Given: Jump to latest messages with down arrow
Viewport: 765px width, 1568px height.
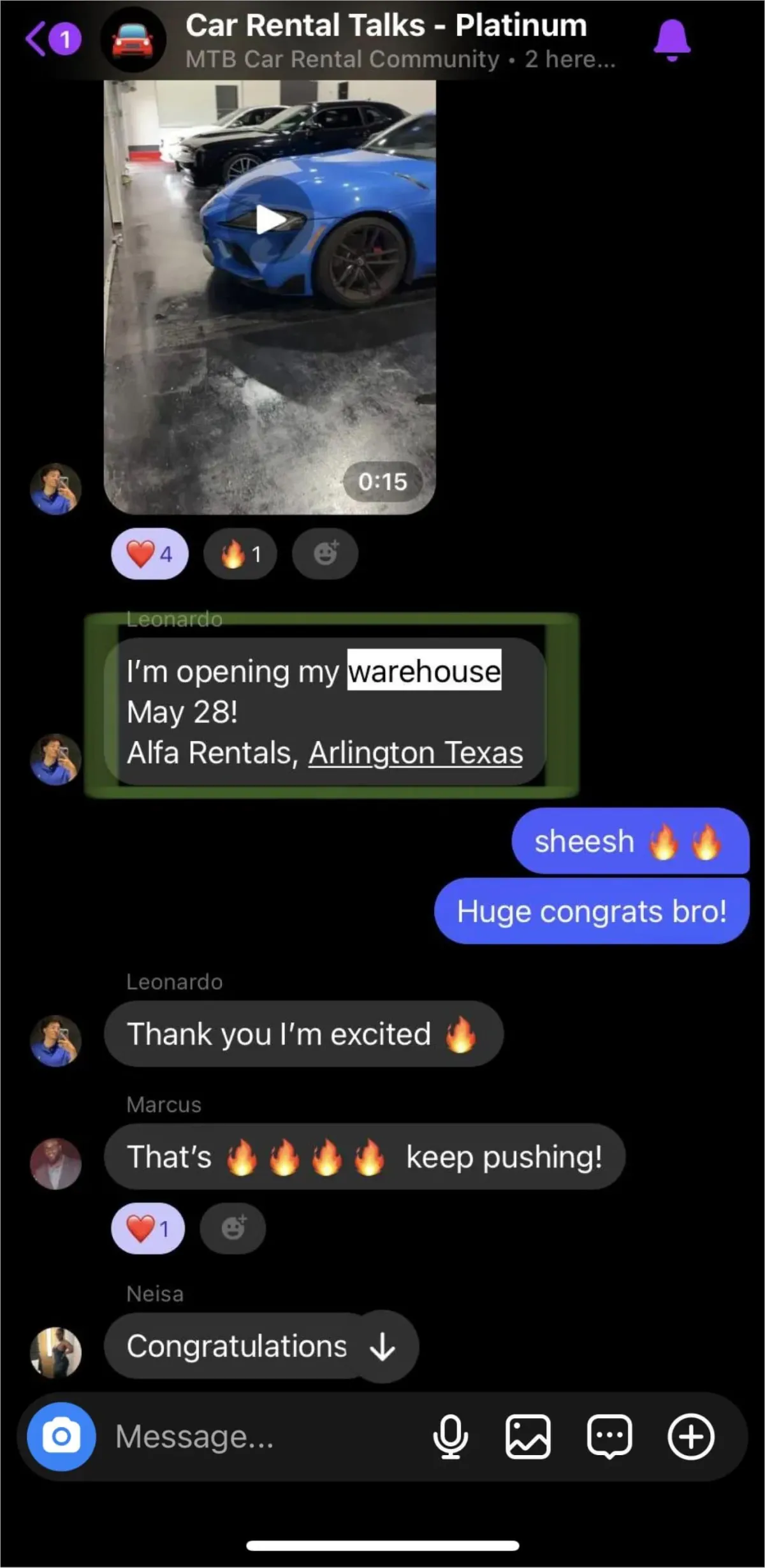Looking at the screenshot, I should point(383,1347).
